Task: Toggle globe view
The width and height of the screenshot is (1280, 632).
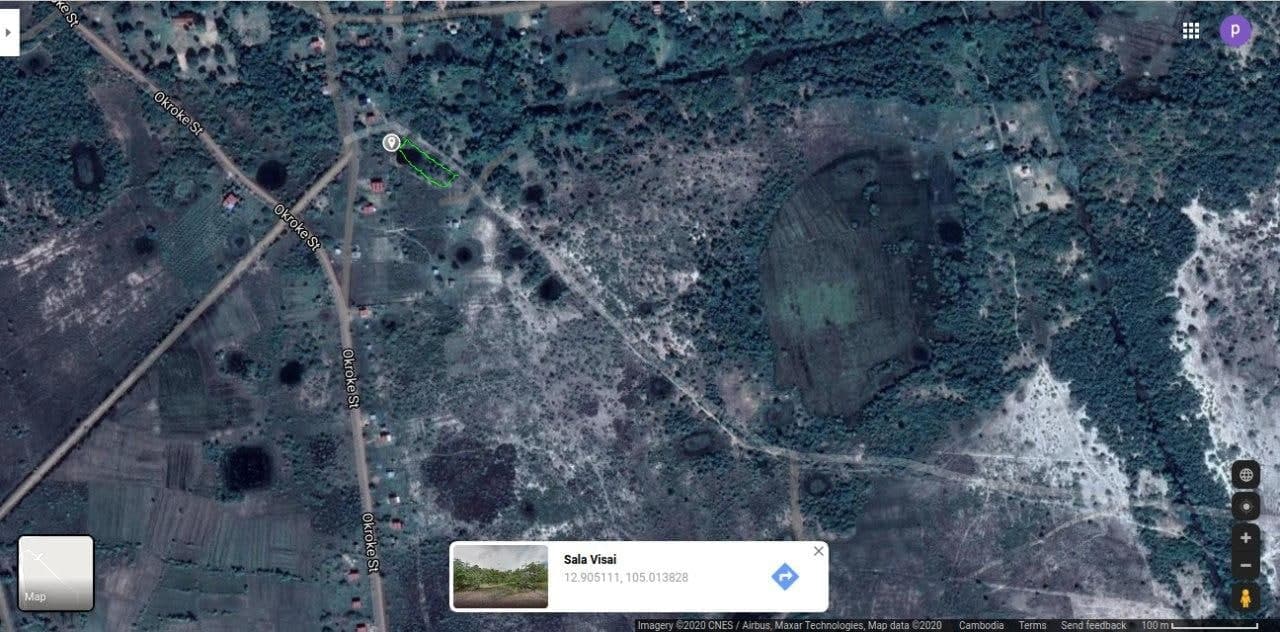Action: pos(1245,475)
